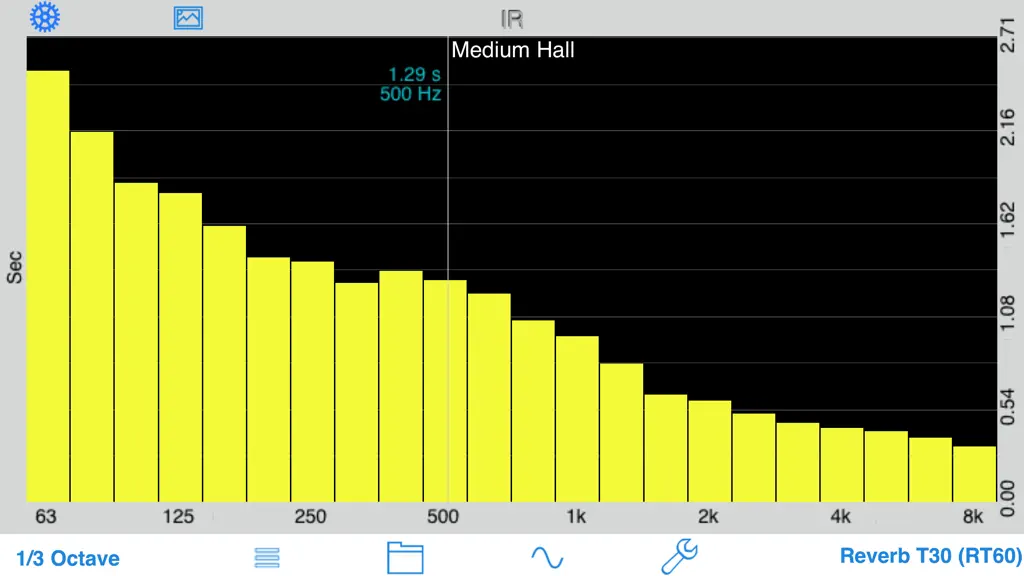Tap the sine wave generator icon
1024x576 pixels.
pos(547,558)
